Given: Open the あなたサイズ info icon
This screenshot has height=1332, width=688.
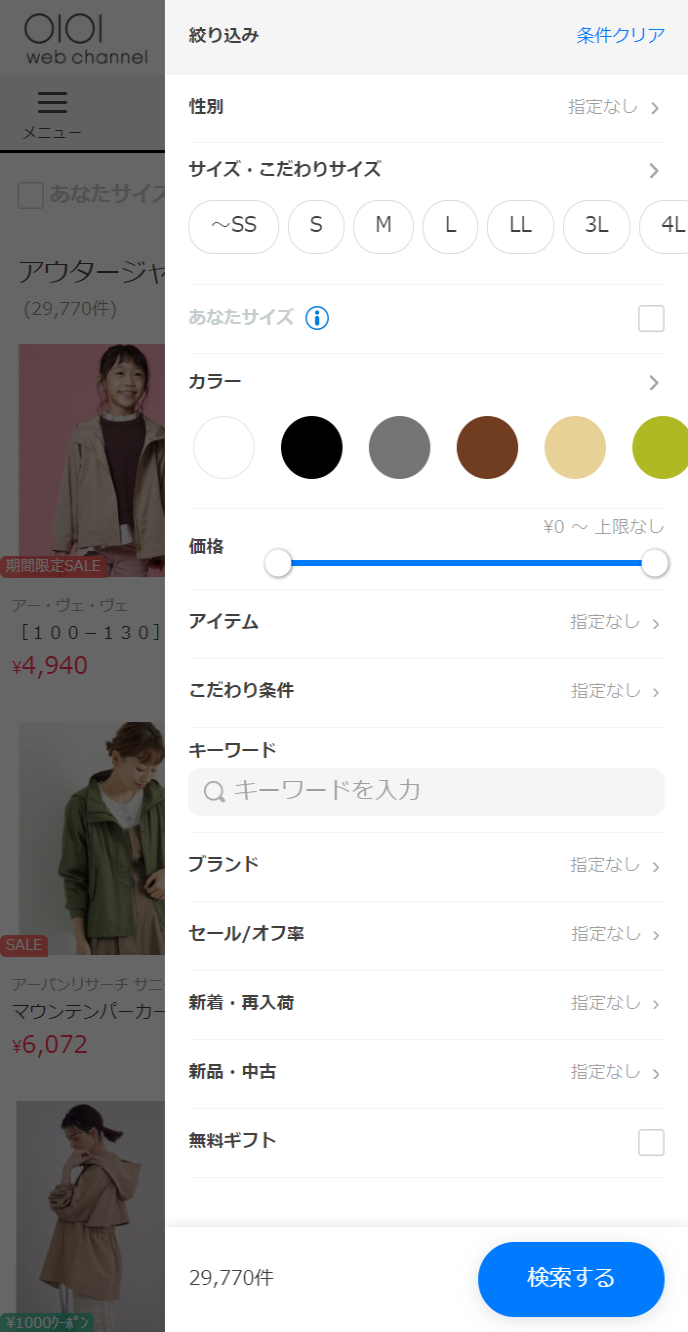Looking at the screenshot, I should [x=317, y=319].
